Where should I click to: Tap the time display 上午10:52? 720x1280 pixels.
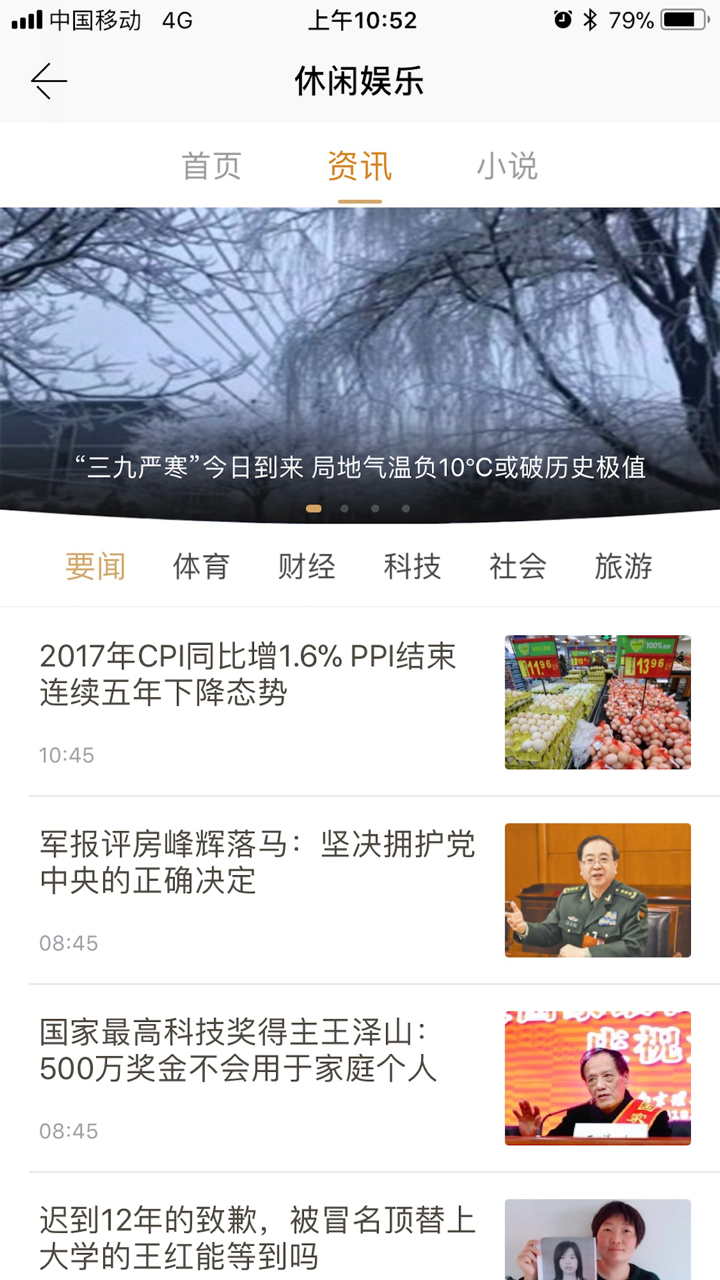click(x=360, y=19)
